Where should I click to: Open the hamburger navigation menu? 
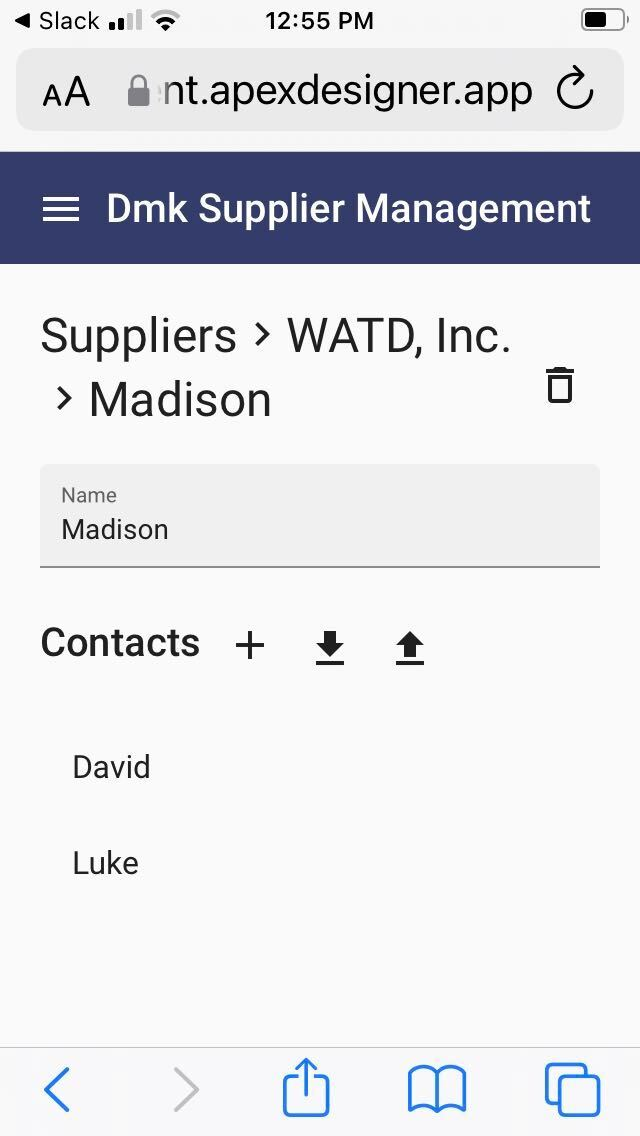61,209
